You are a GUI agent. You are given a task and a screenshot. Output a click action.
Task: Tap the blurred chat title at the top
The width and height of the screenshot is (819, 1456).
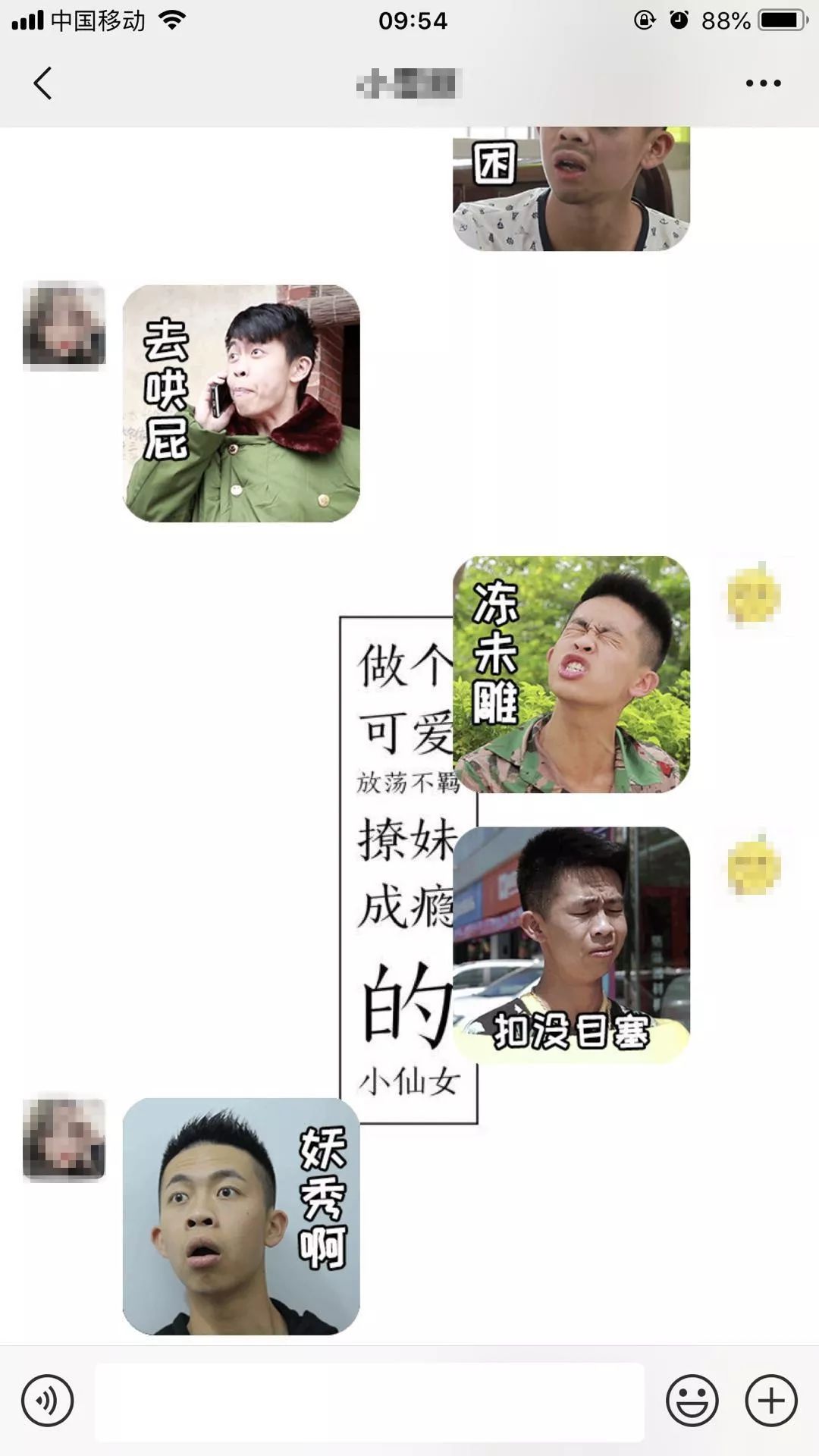[409, 83]
